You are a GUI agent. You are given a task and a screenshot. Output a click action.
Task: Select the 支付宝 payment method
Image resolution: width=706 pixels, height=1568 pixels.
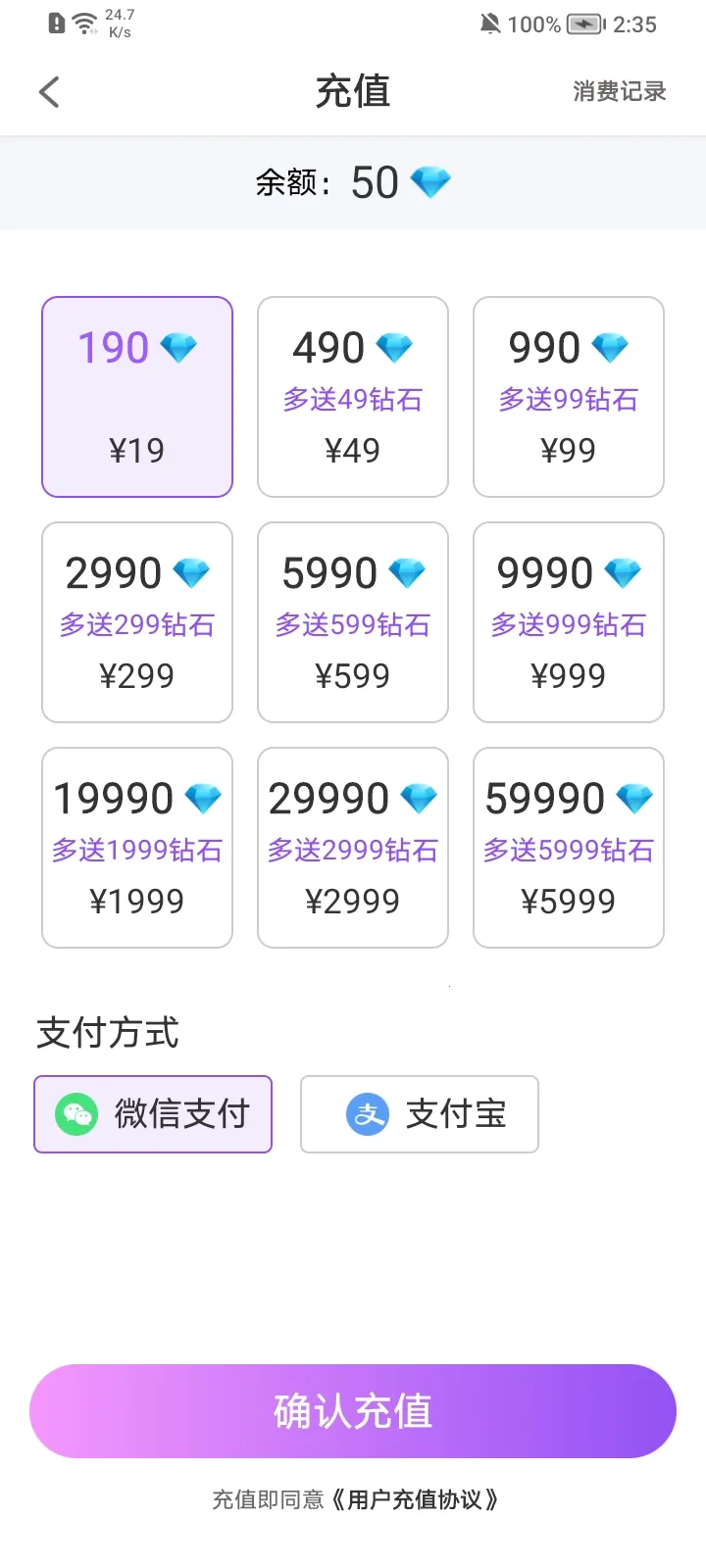tap(419, 1114)
